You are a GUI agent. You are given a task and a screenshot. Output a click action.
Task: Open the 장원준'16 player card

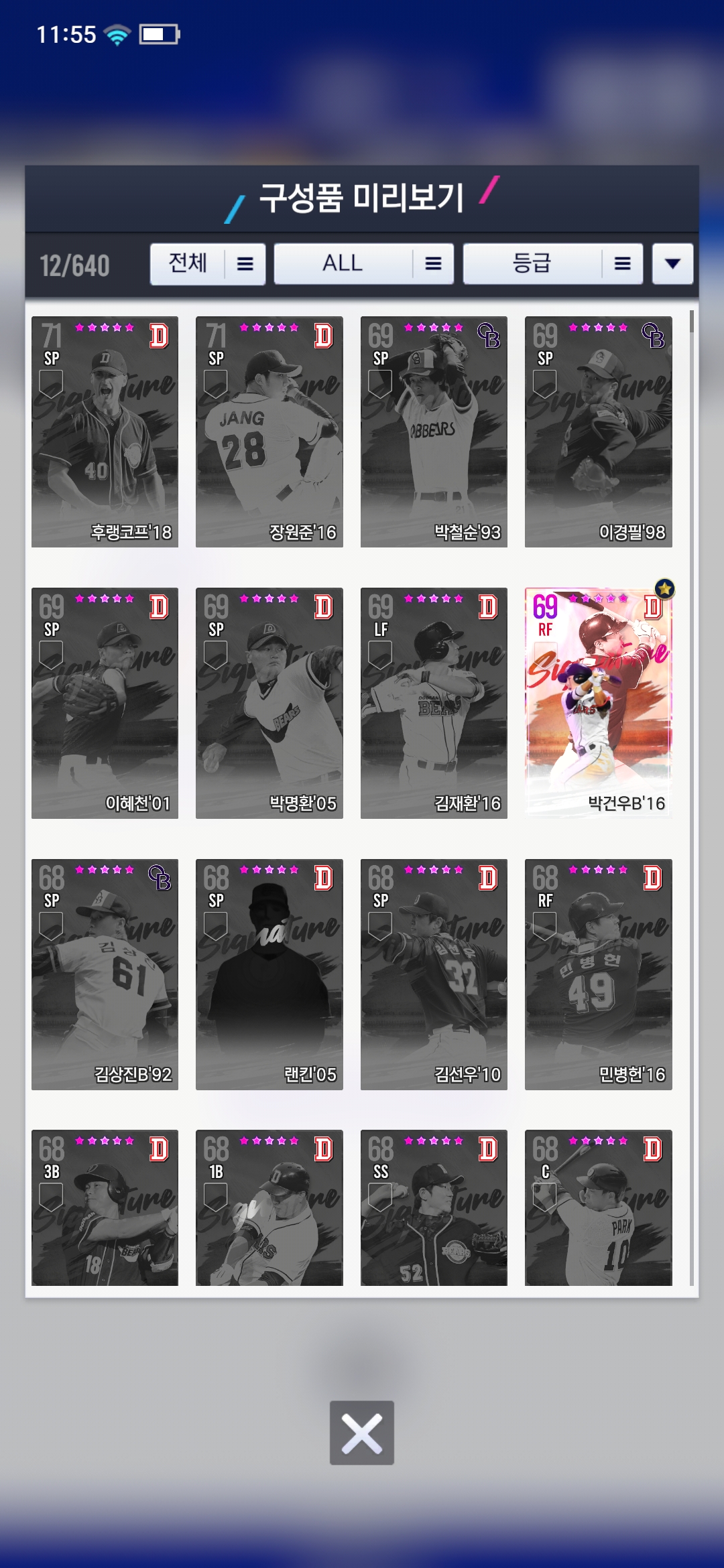click(269, 432)
